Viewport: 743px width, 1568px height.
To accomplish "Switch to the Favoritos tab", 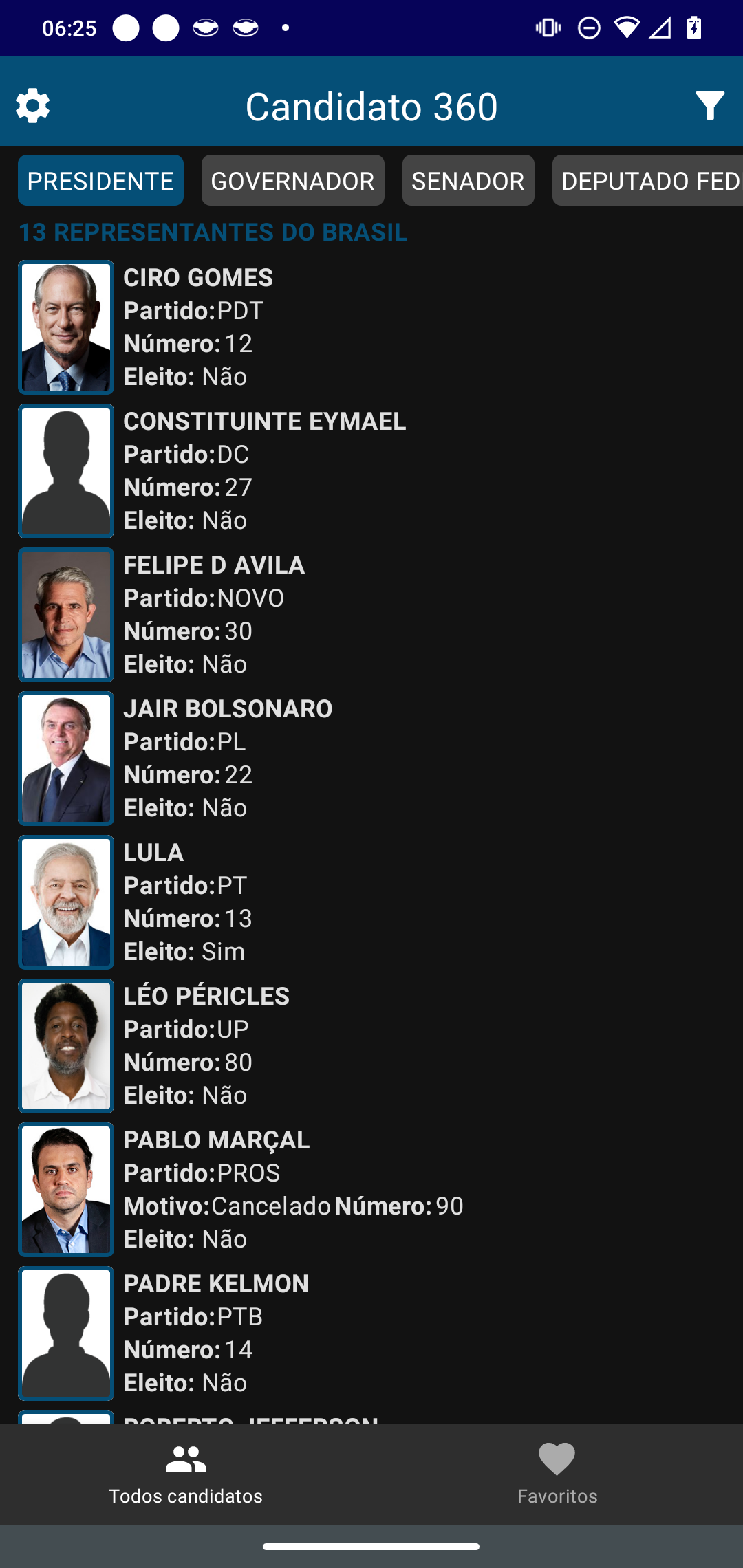I will (x=557, y=1474).
